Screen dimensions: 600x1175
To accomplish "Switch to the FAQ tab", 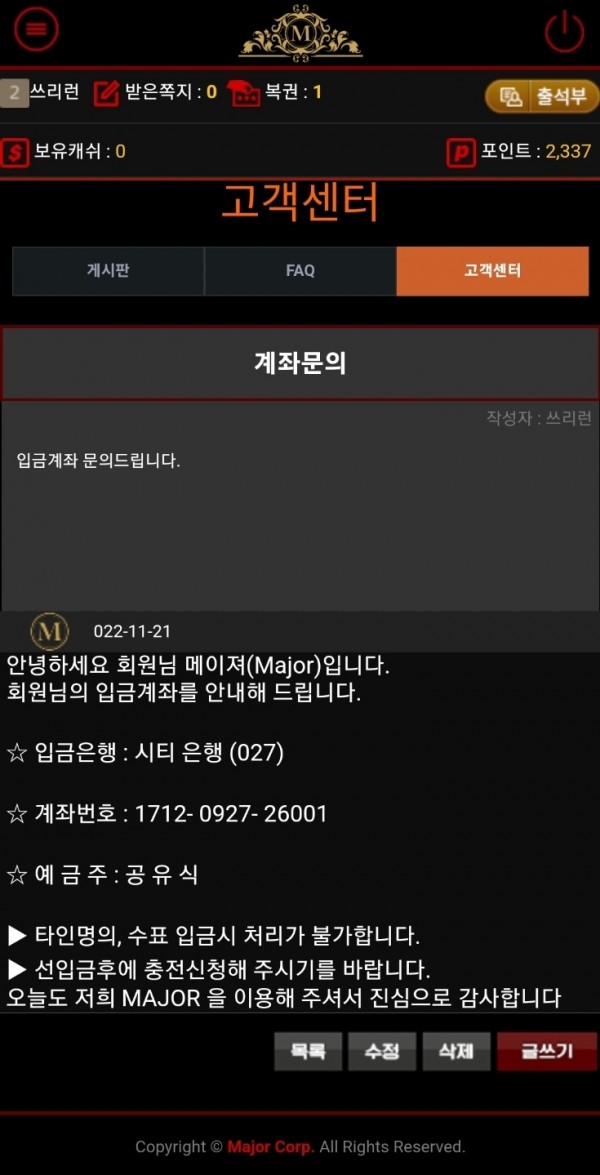I will click(x=300, y=271).
